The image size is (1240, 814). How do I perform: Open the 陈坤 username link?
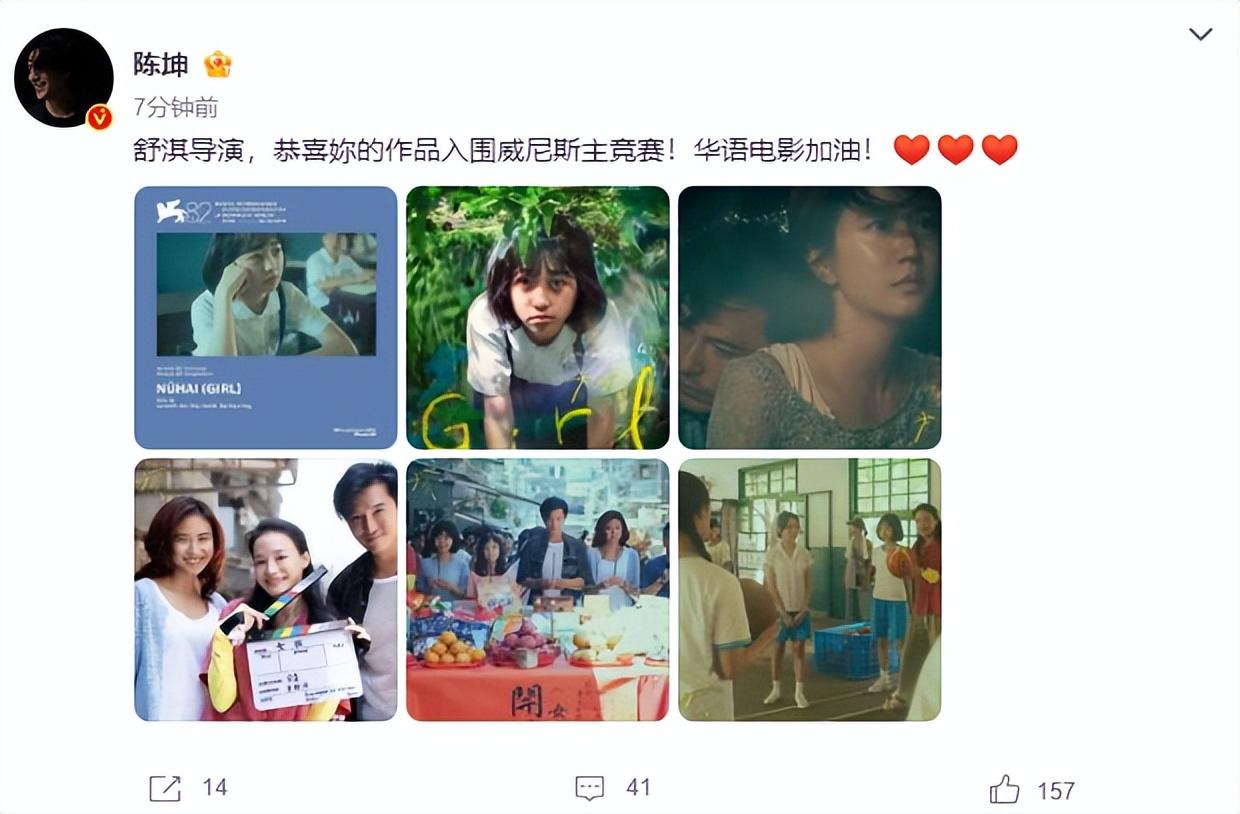tap(160, 64)
